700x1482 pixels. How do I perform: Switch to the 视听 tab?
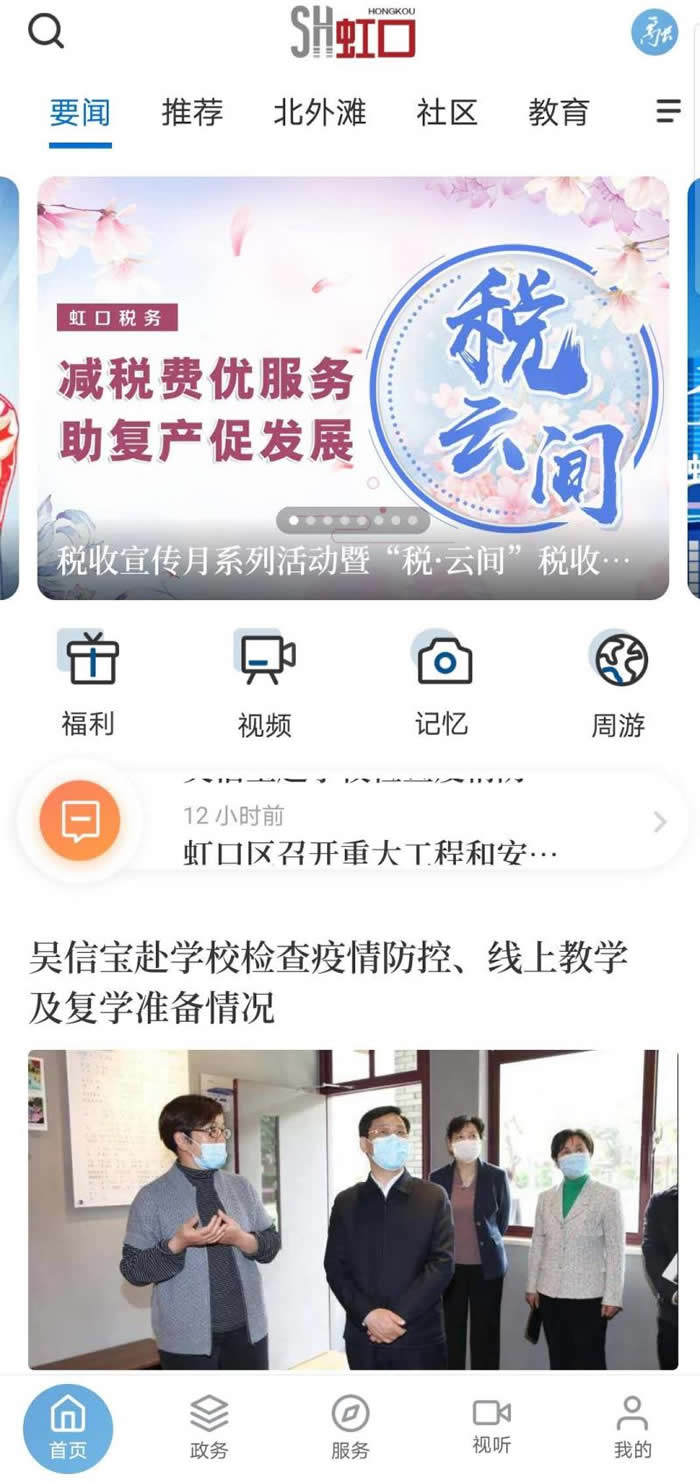[x=491, y=1426]
